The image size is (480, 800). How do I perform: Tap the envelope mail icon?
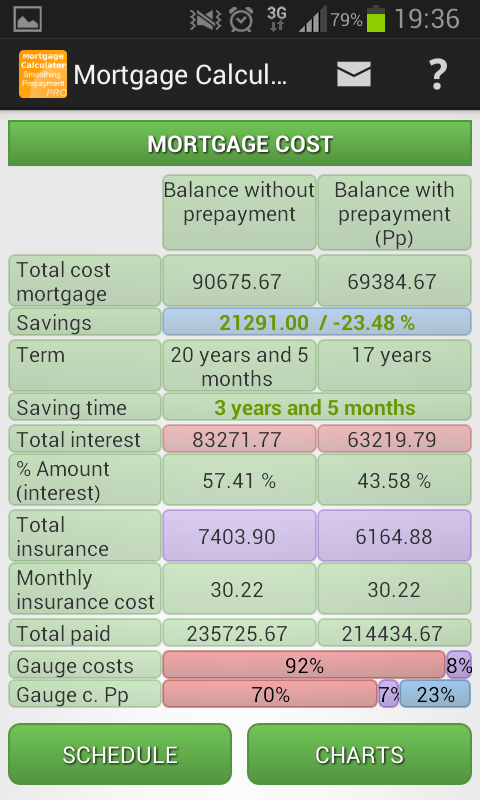tap(353, 74)
